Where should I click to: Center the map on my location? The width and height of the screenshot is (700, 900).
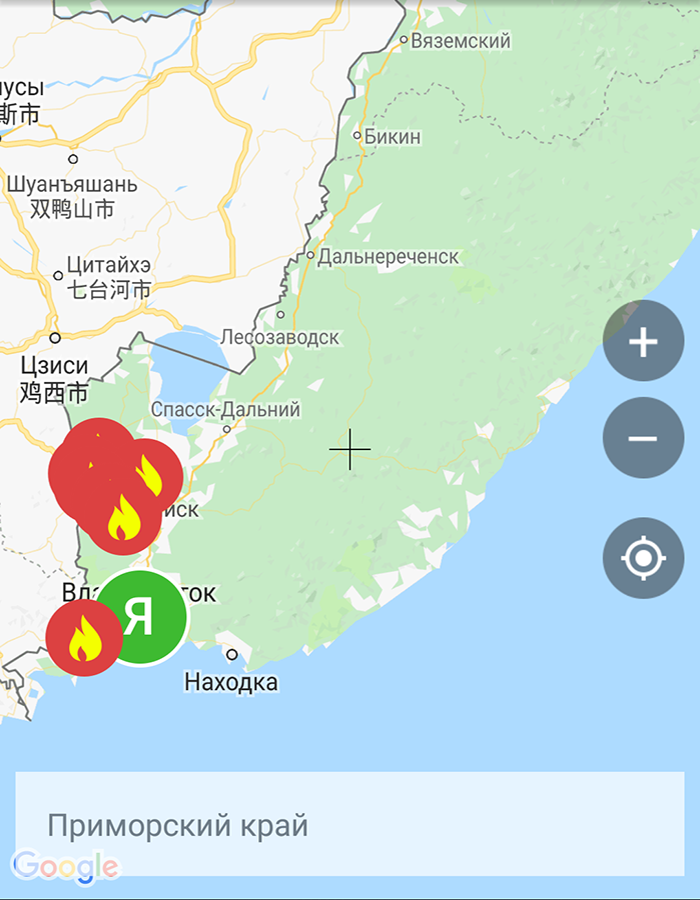click(x=643, y=558)
